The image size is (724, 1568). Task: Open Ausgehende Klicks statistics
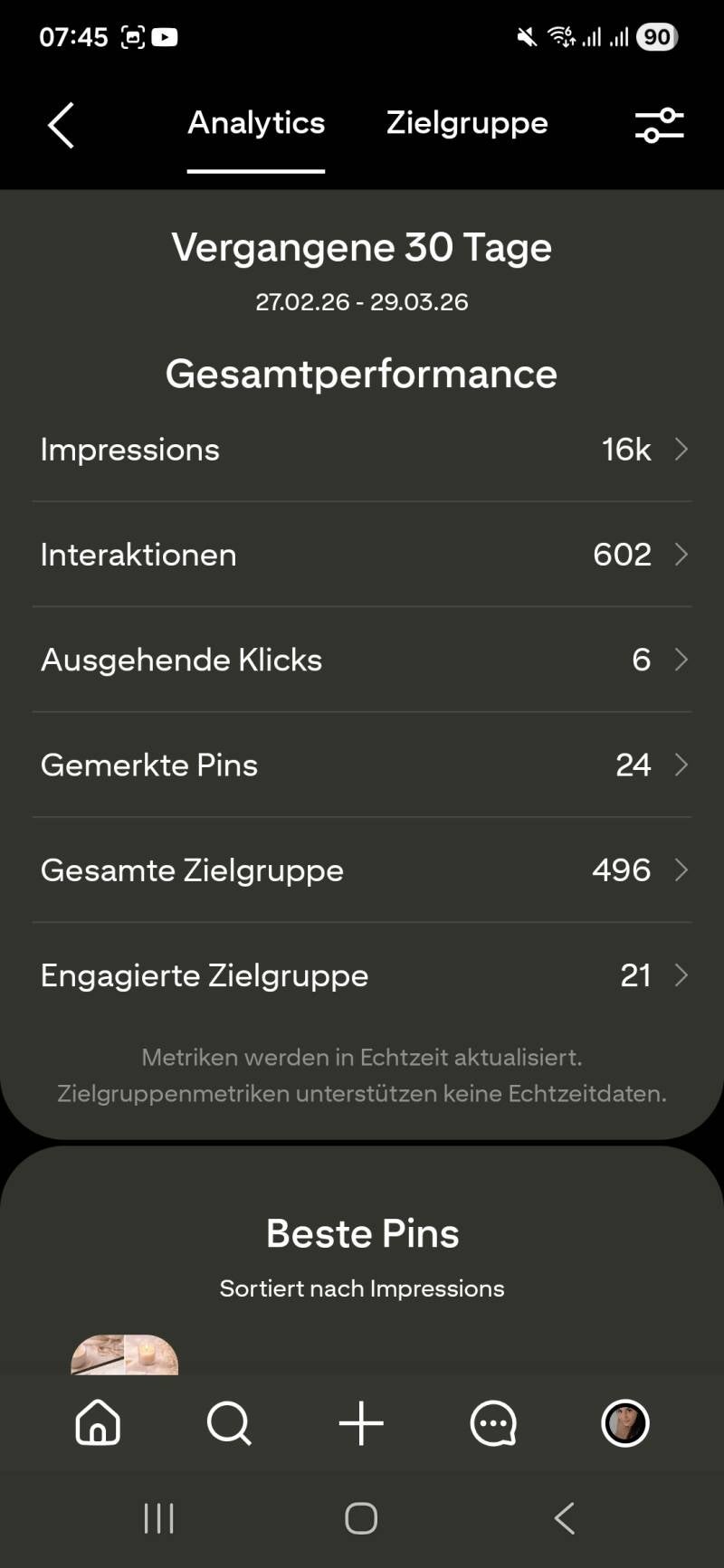(362, 660)
